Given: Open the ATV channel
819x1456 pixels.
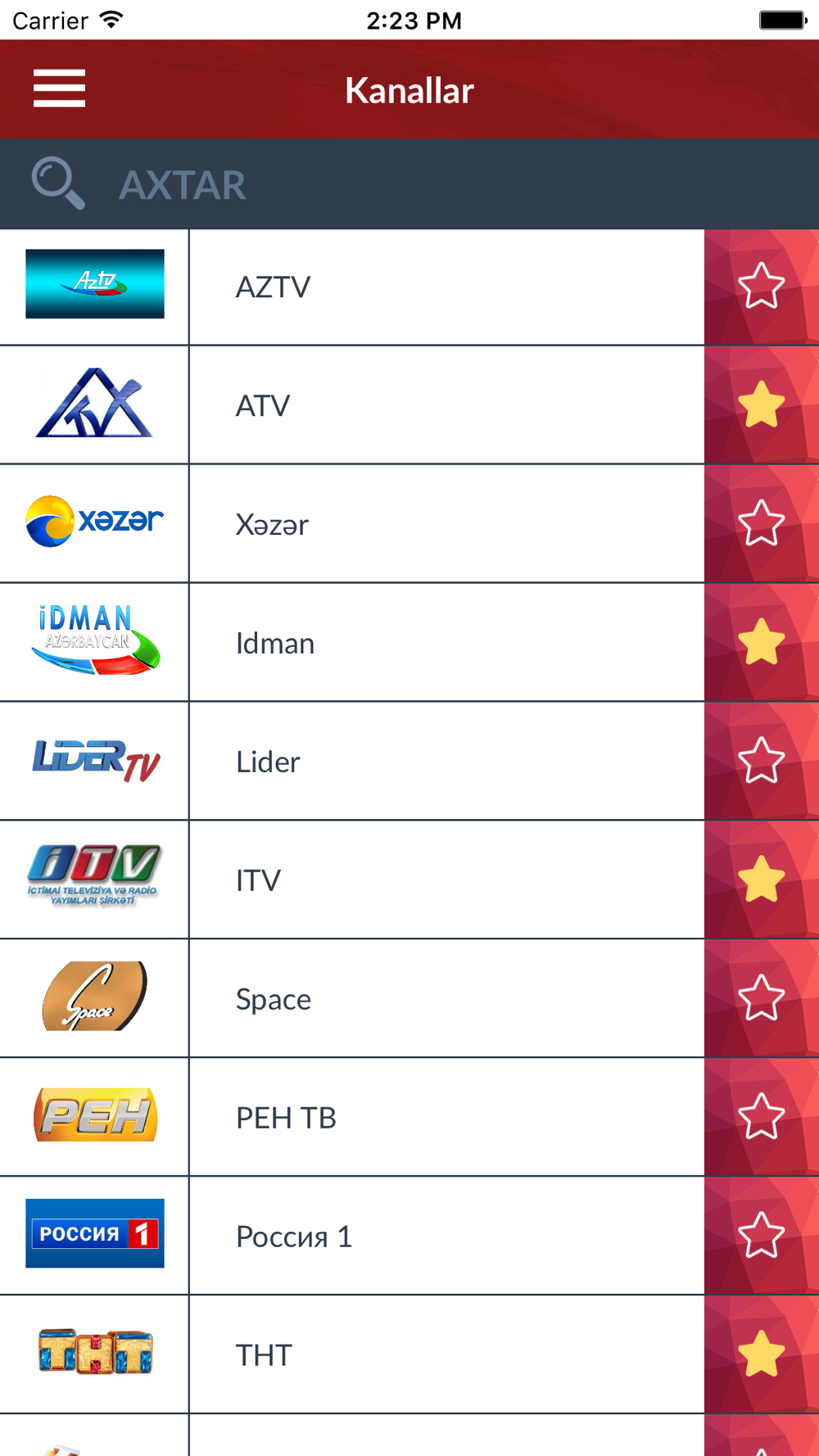Looking at the screenshot, I should click(352, 405).
